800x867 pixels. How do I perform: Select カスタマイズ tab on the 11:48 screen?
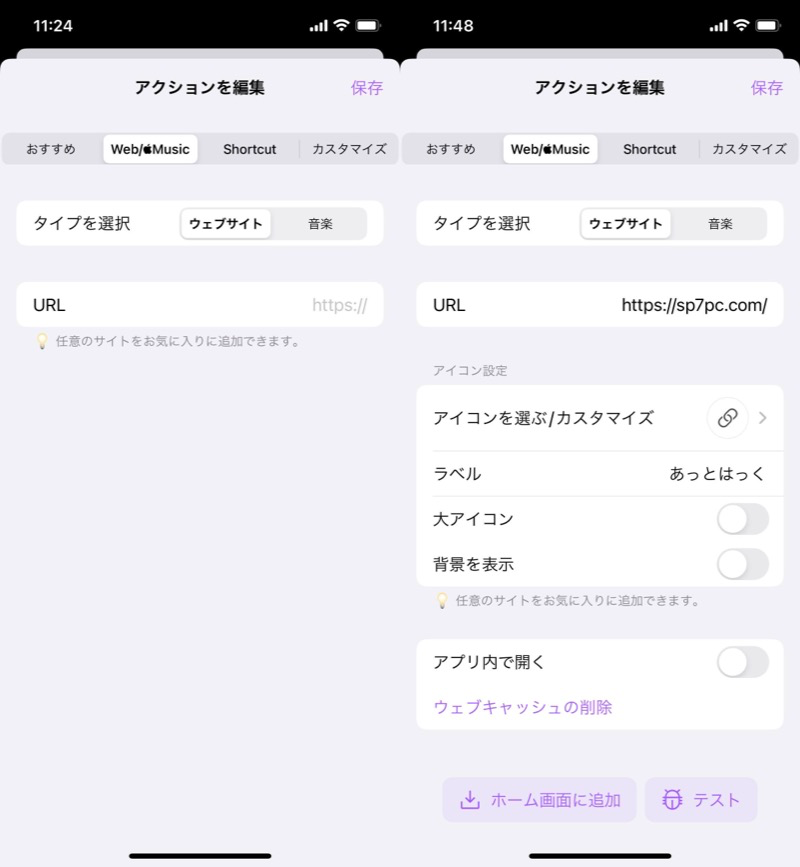click(x=748, y=149)
